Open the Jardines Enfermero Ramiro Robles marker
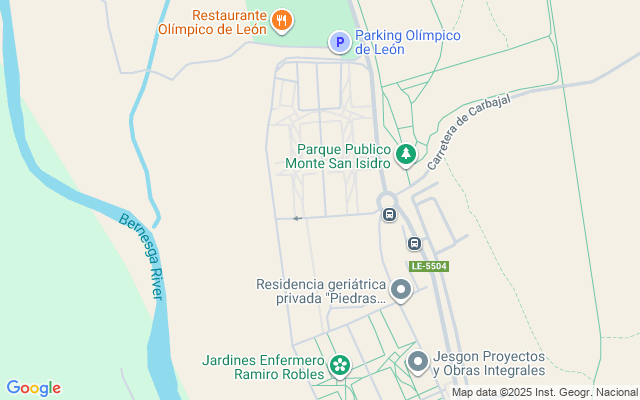Screen dimensions: 640x400 click(340, 366)
